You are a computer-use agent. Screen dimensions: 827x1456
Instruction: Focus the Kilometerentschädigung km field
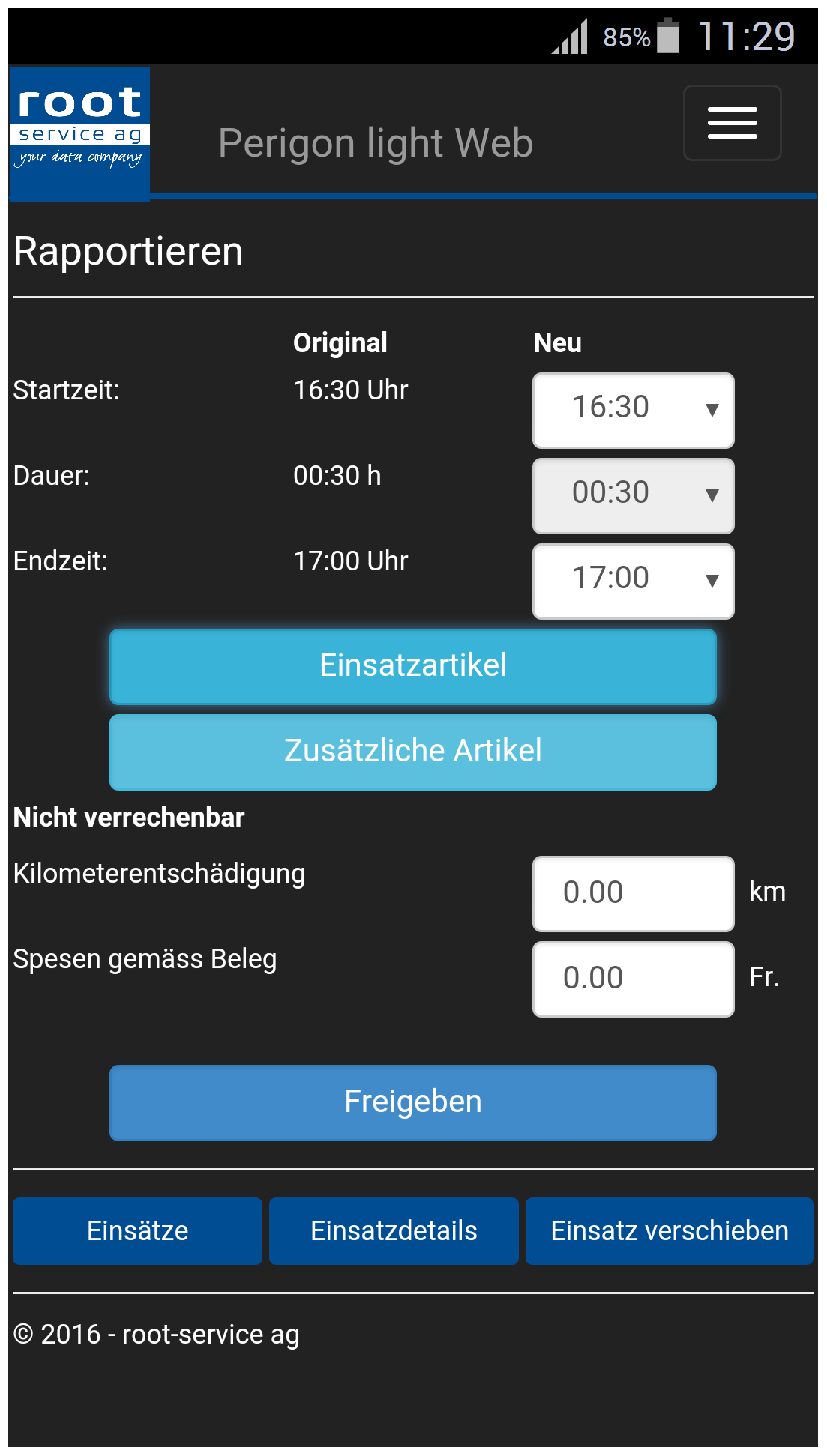click(633, 894)
